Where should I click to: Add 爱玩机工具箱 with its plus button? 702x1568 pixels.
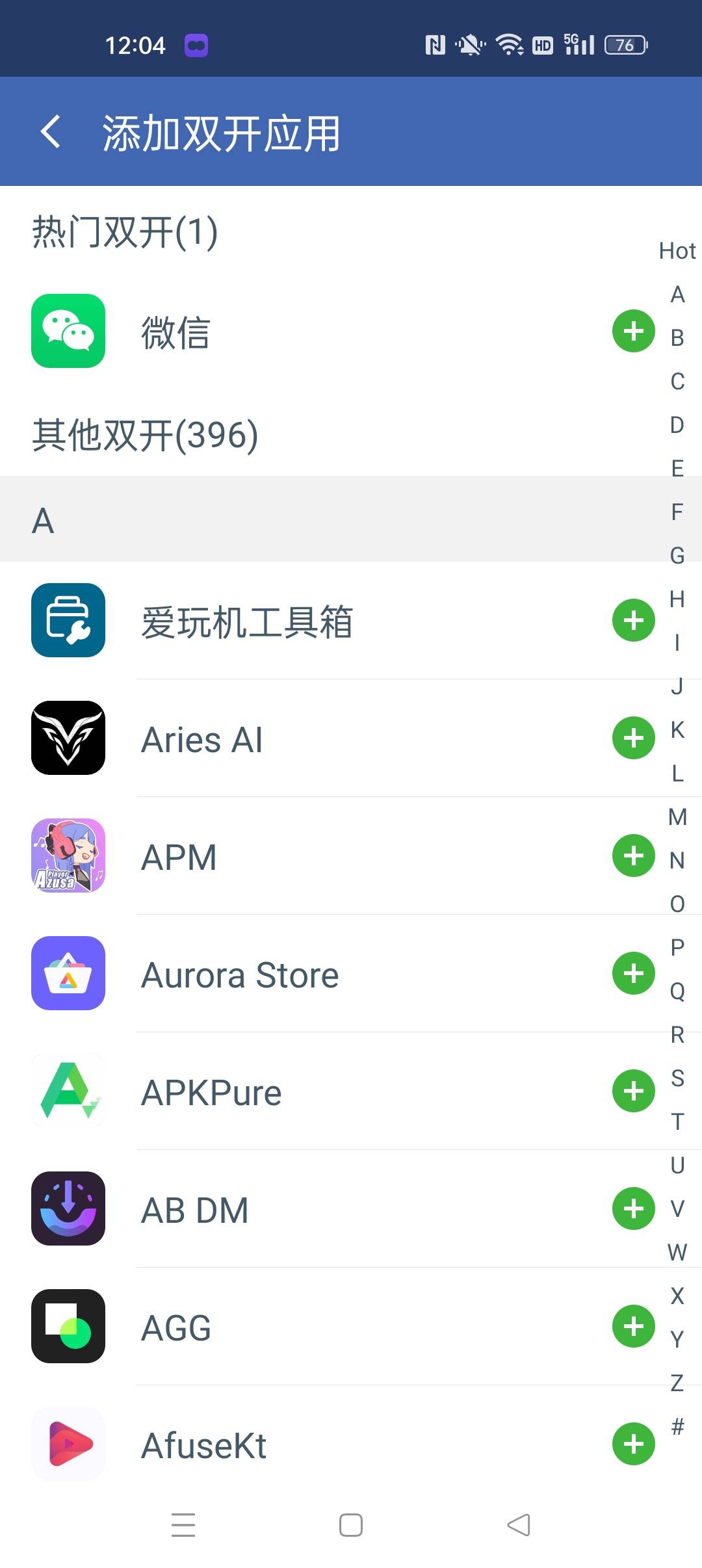tap(633, 620)
